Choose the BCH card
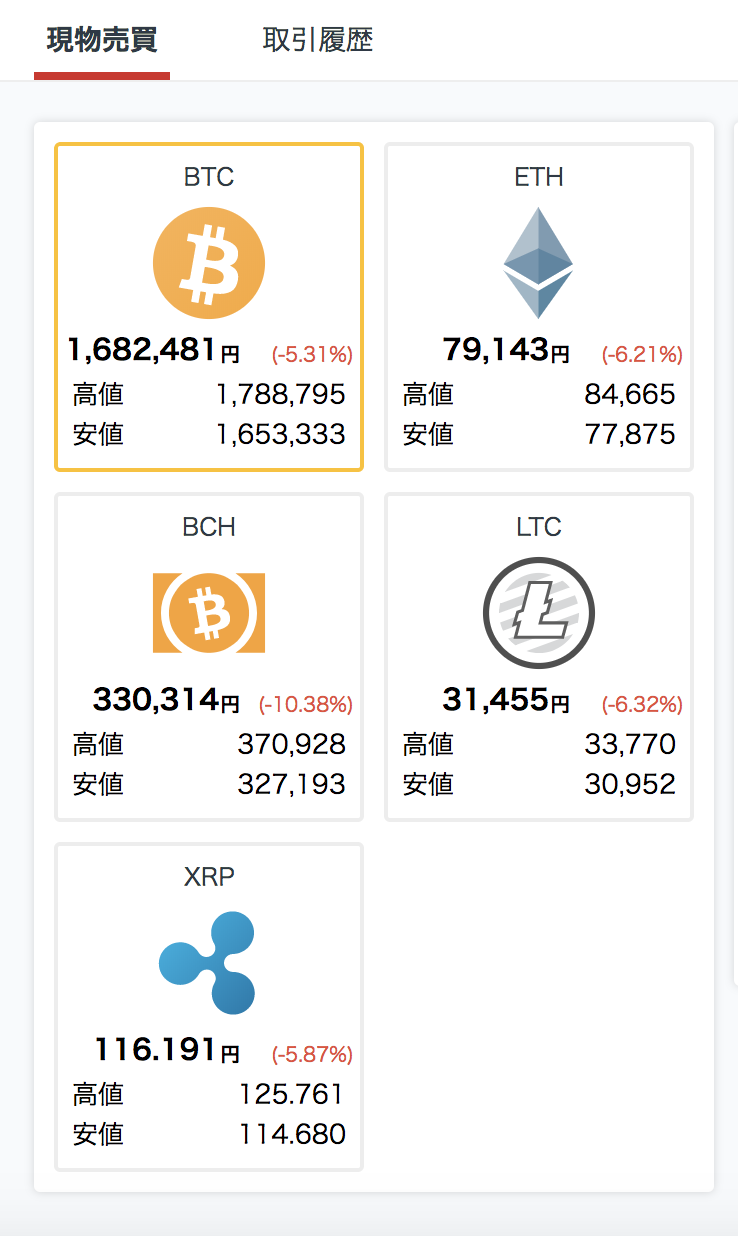 tap(209, 657)
